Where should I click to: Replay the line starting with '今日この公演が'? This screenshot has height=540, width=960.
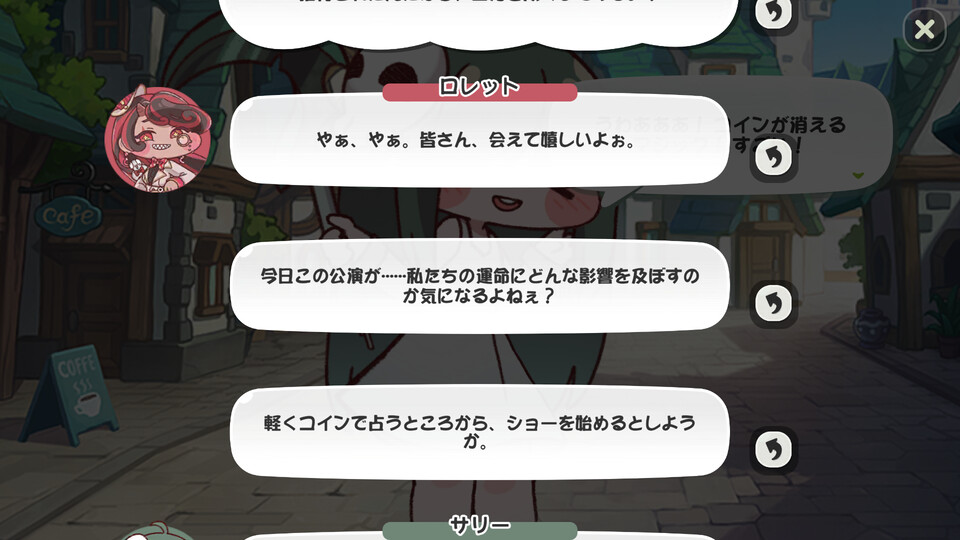[x=773, y=303]
